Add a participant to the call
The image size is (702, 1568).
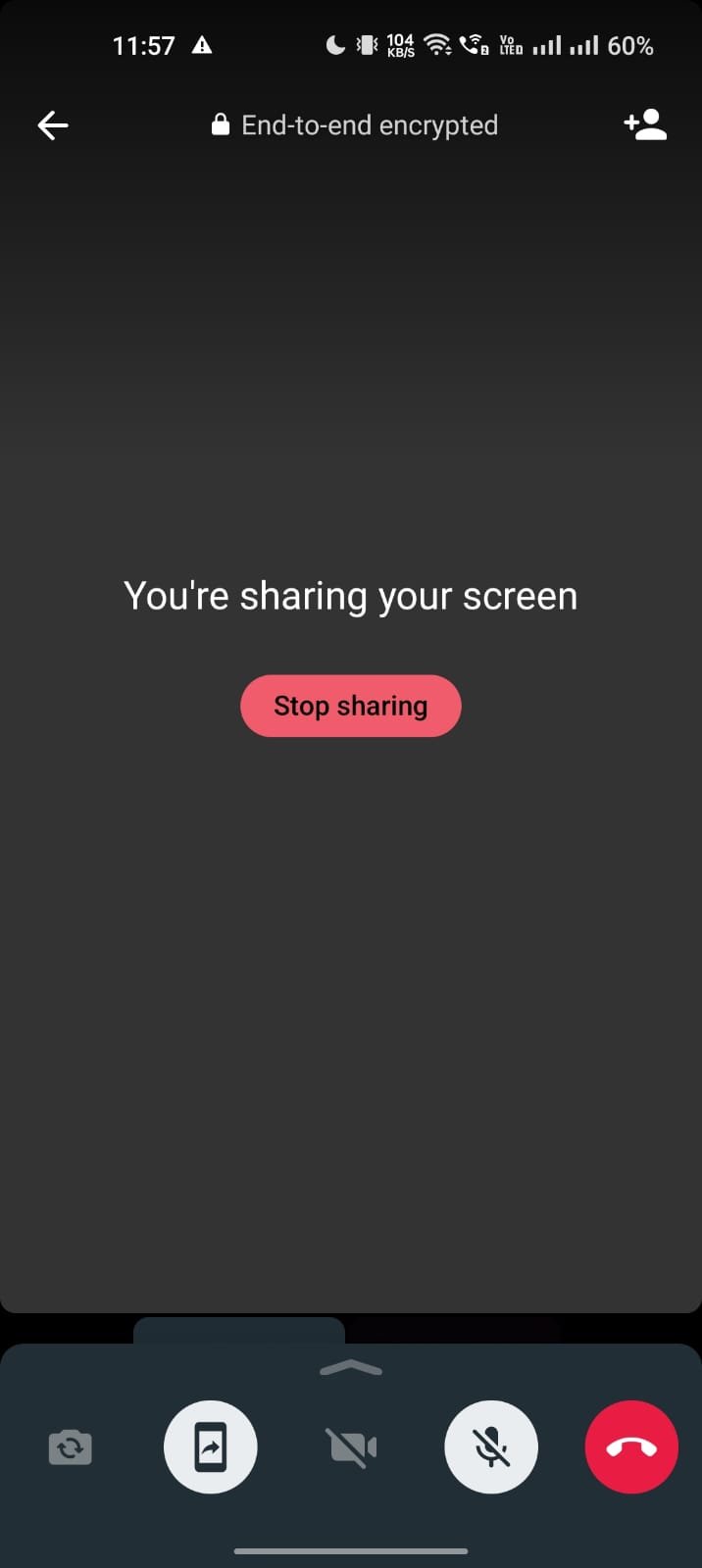coord(645,125)
